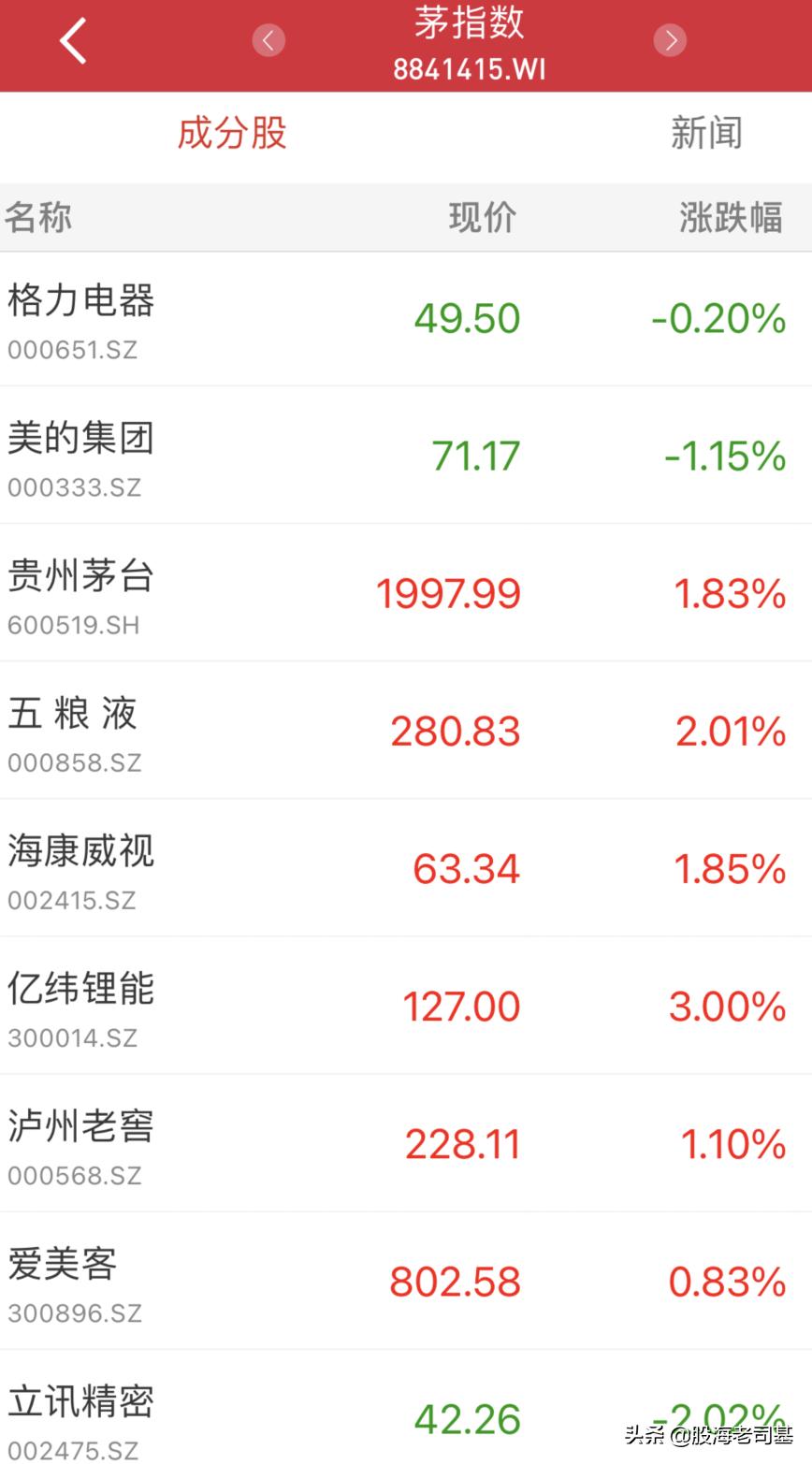Sort by the 现价 column header
This screenshot has height=1464, width=812.
[x=483, y=216]
